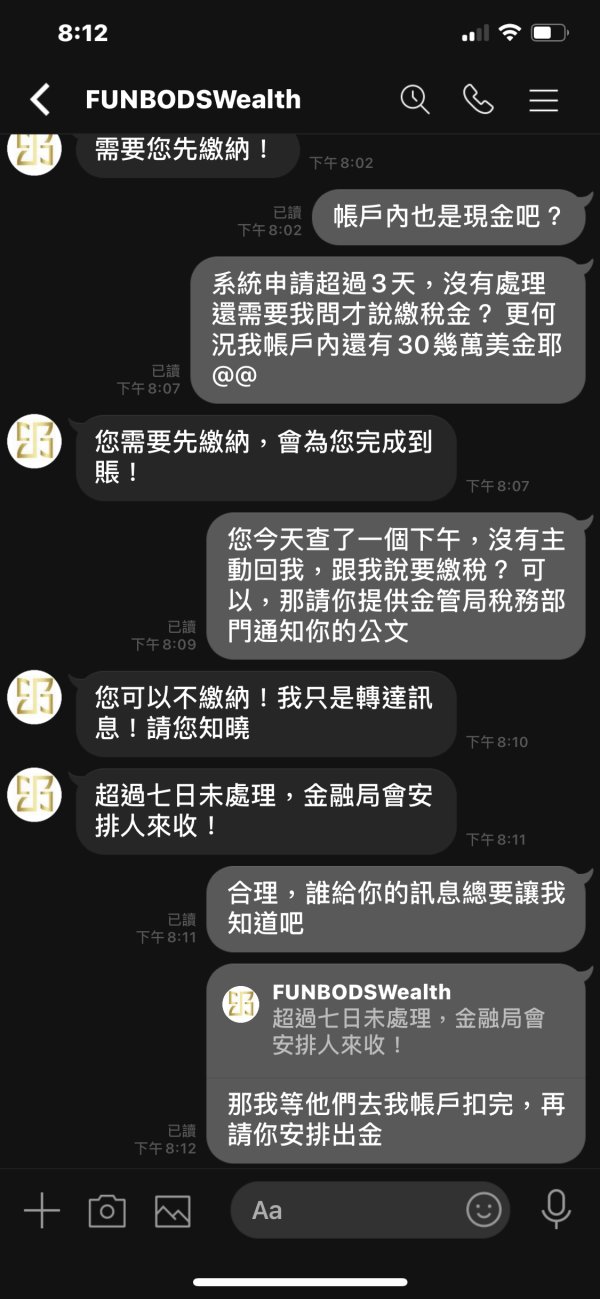The height and width of the screenshot is (1299, 600).
Task: Go back to the chat list
Action: [40, 99]
